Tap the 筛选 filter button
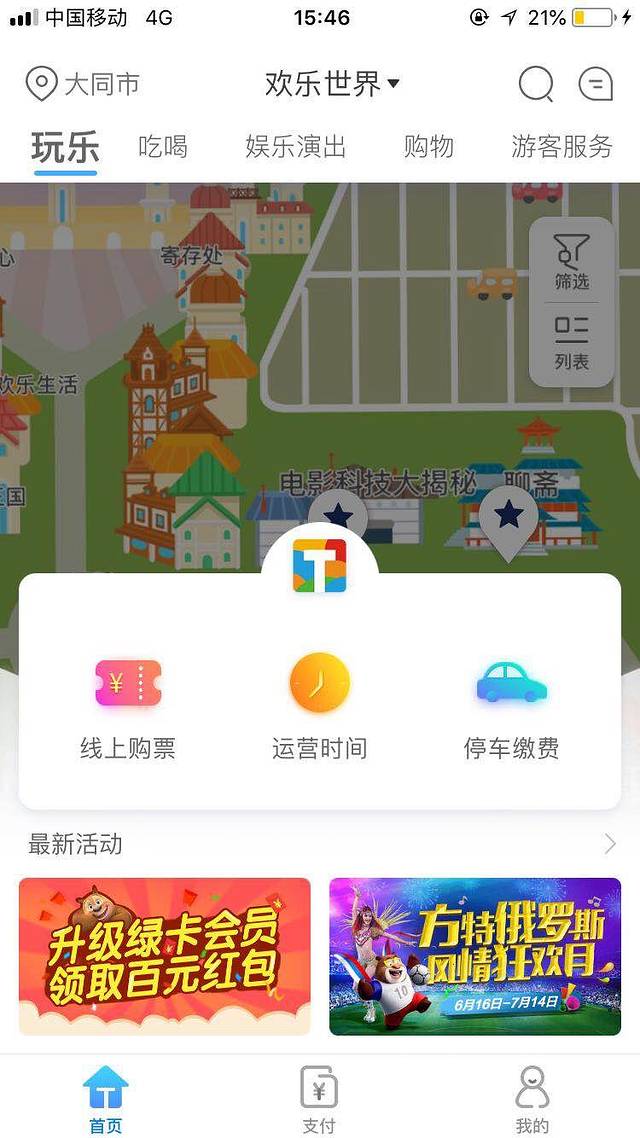640x1138 pixels. coord(572,262)
